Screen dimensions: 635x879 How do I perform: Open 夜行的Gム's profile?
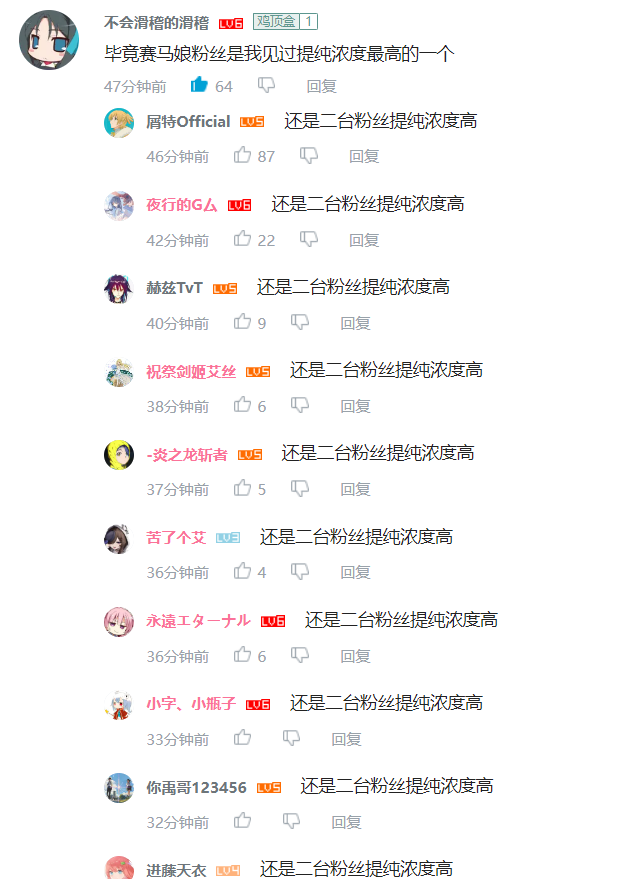pyautogui.click(x=181, y=205)
